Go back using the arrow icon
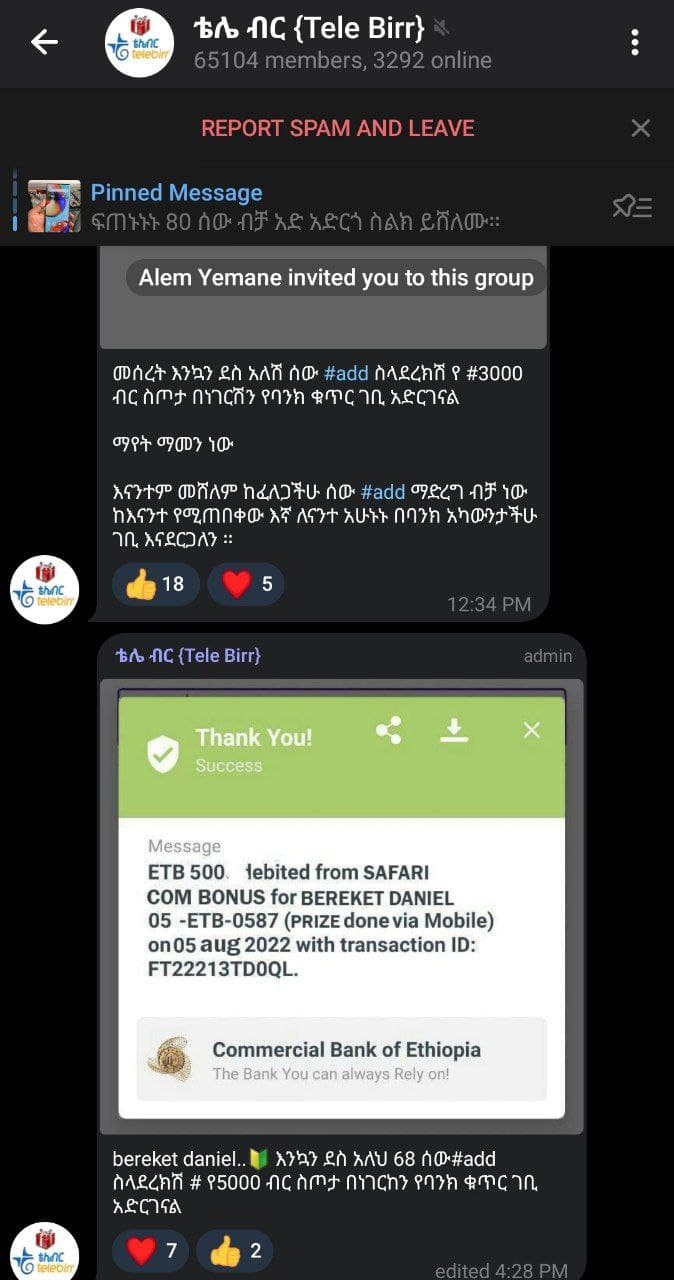The height and width of the screenshot is (1280, 674). [44, 41]
